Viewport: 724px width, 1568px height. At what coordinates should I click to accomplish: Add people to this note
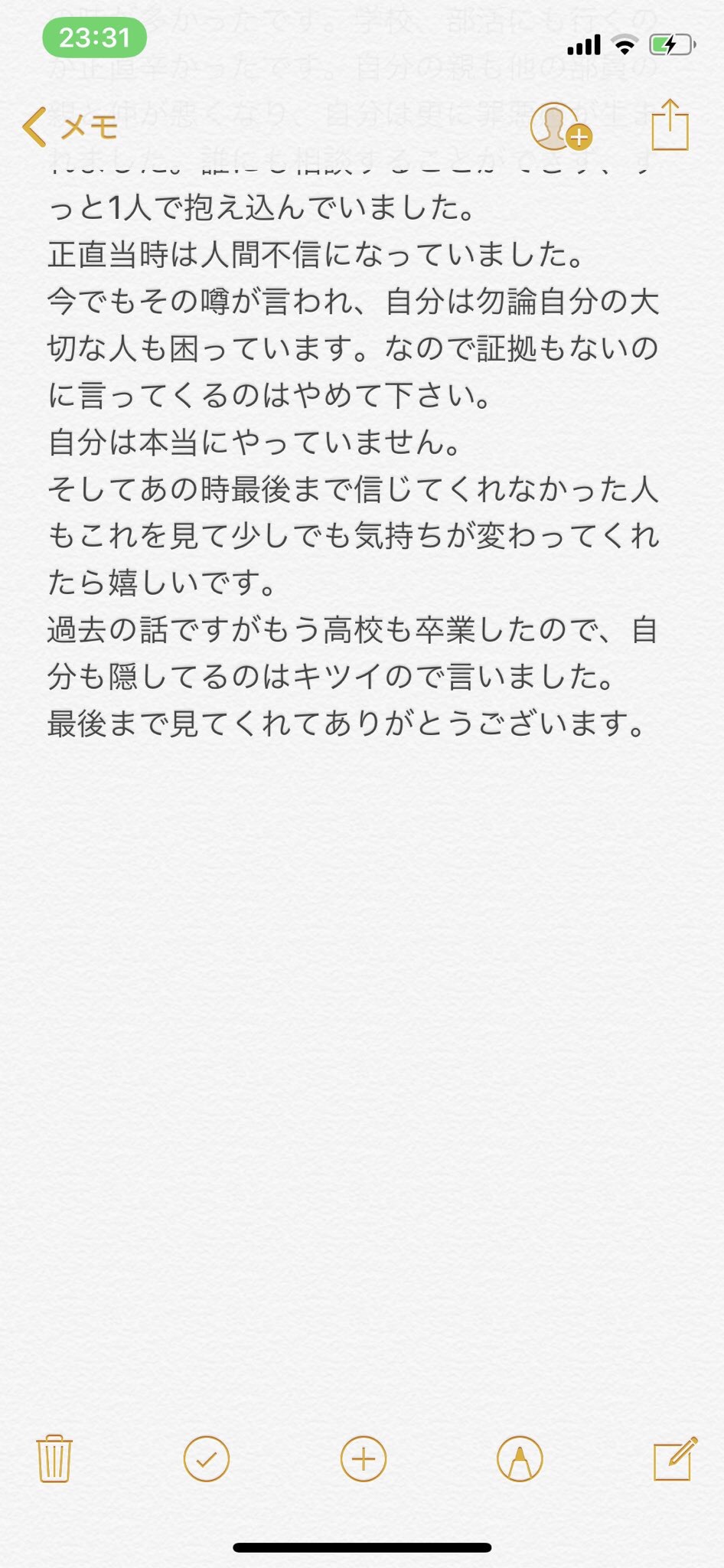pos(559,126)
